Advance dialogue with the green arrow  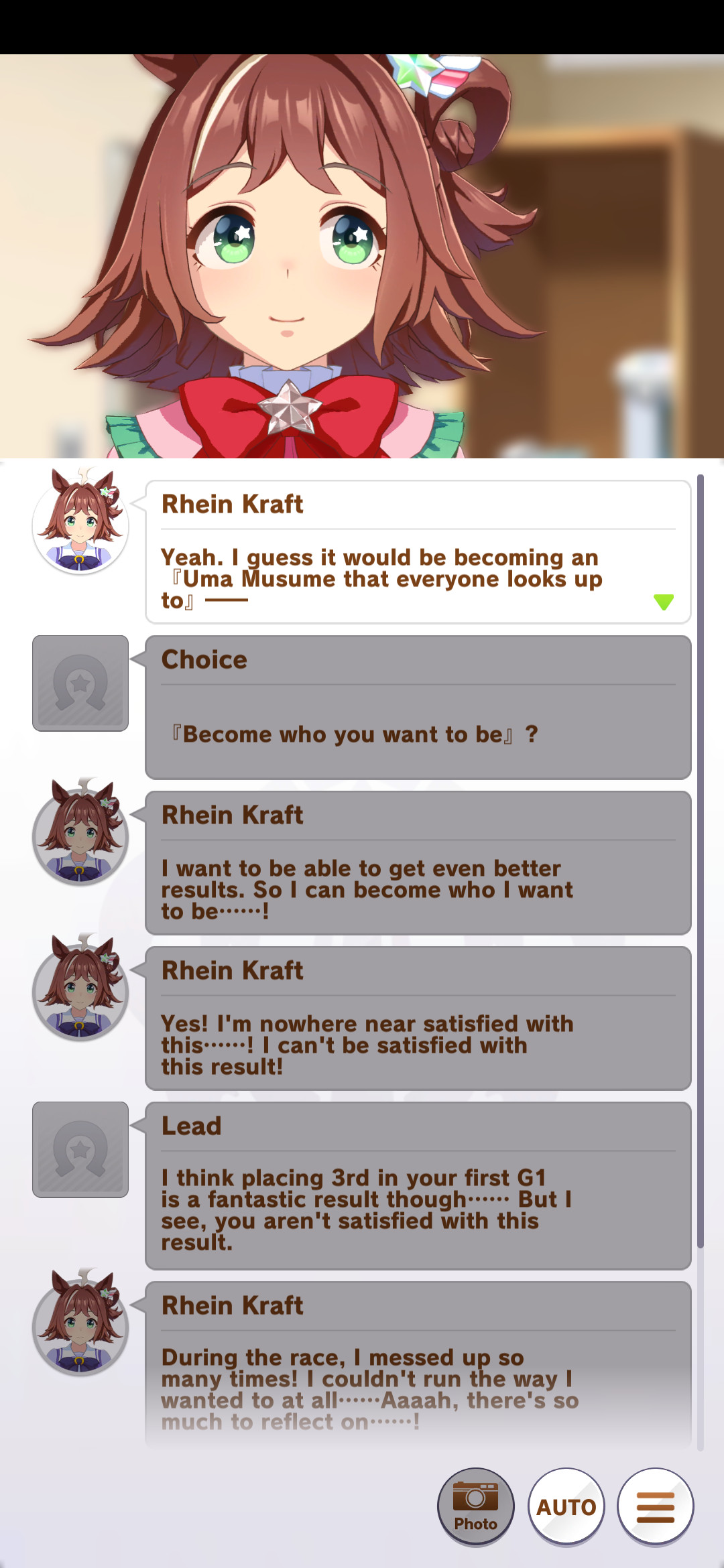(663, 601)
